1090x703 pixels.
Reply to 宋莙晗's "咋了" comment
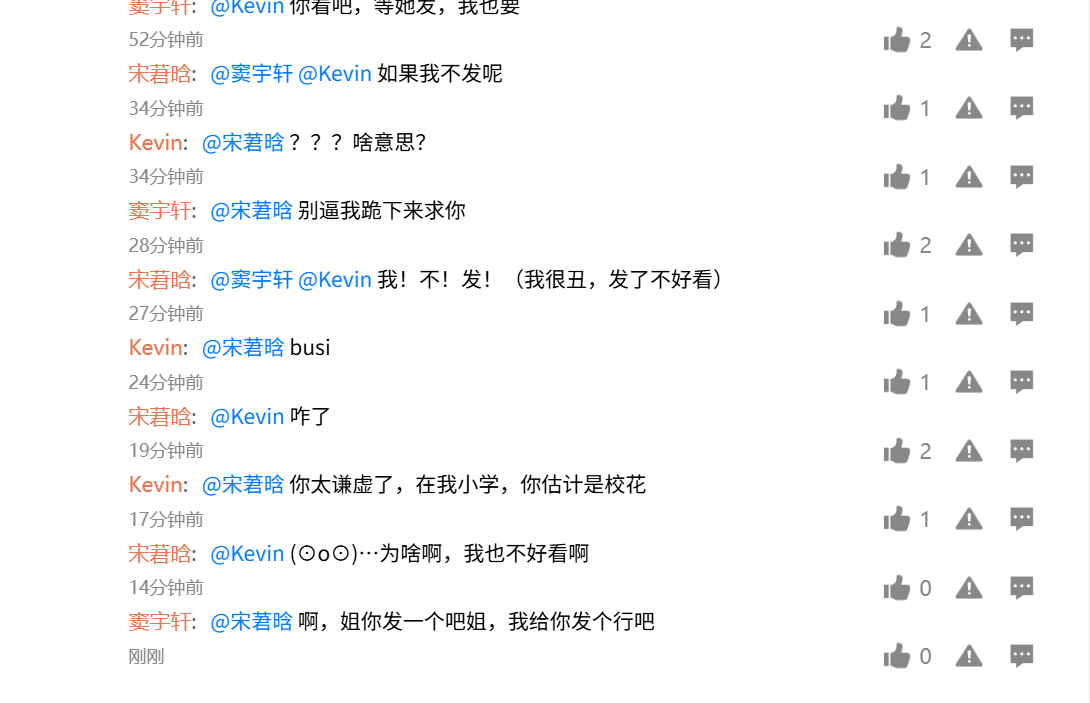(x=1021, y=451)
